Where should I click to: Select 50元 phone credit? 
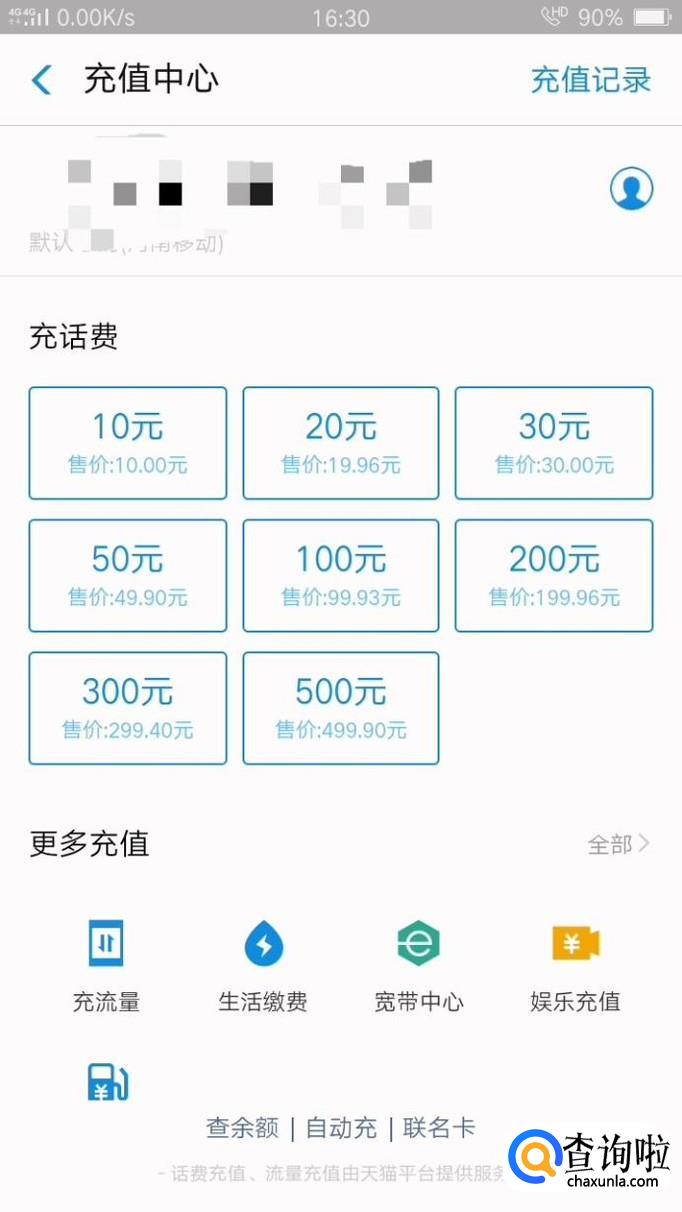128,575
